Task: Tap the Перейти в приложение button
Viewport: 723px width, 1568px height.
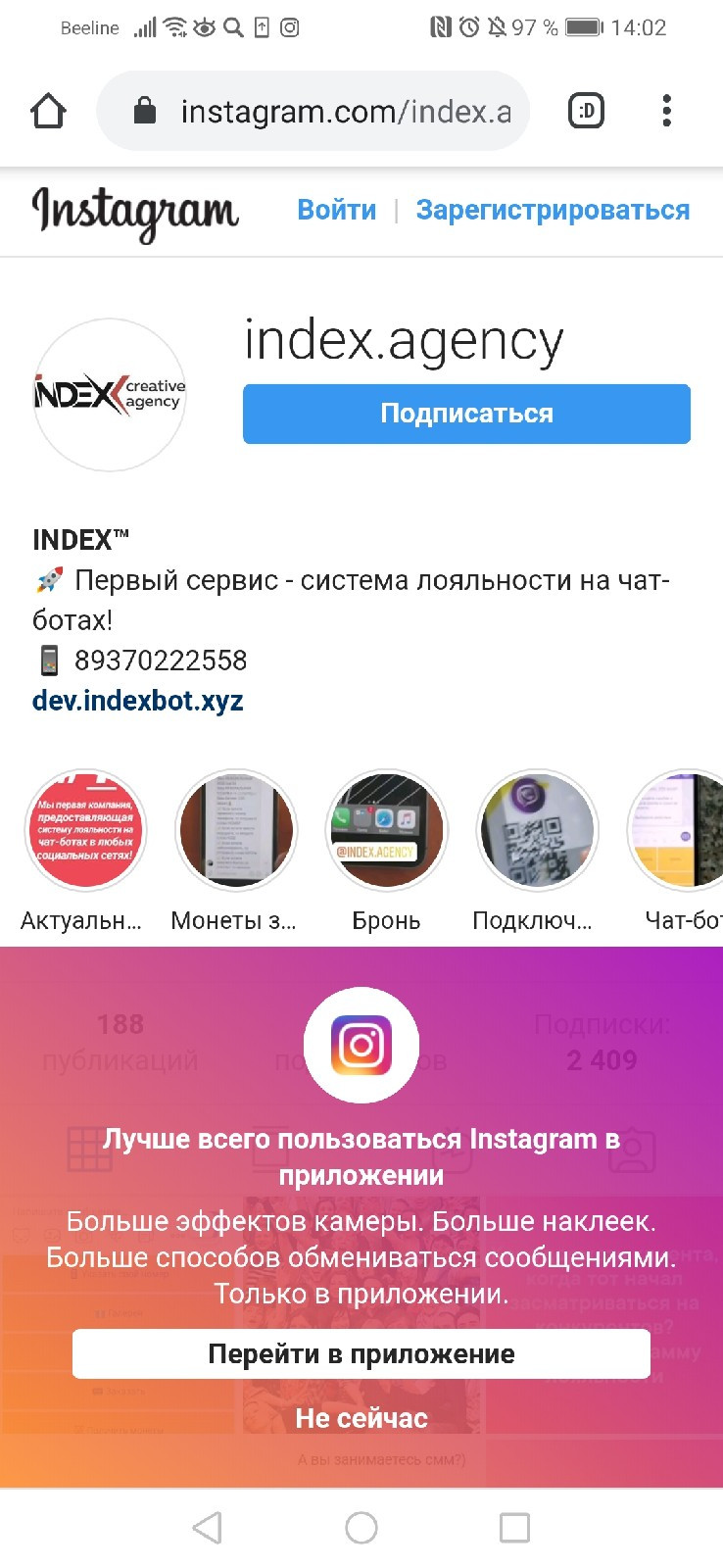Action: pyautogui.click(x=361, y=1354)
